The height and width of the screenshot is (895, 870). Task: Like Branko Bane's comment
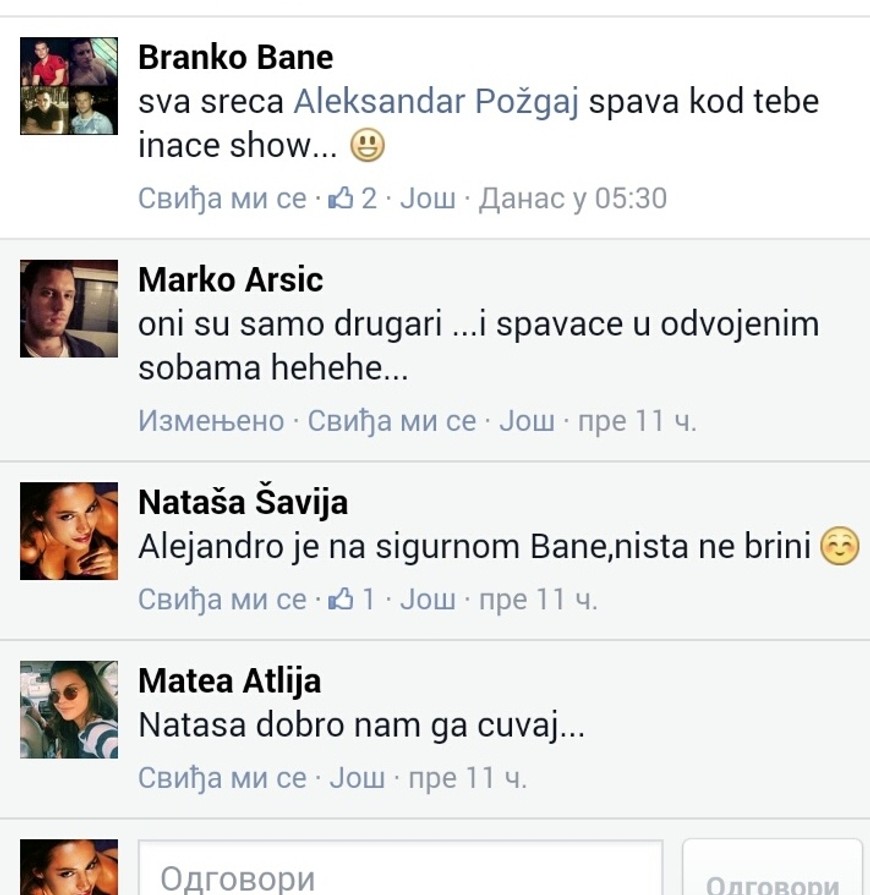pos(222,198)
